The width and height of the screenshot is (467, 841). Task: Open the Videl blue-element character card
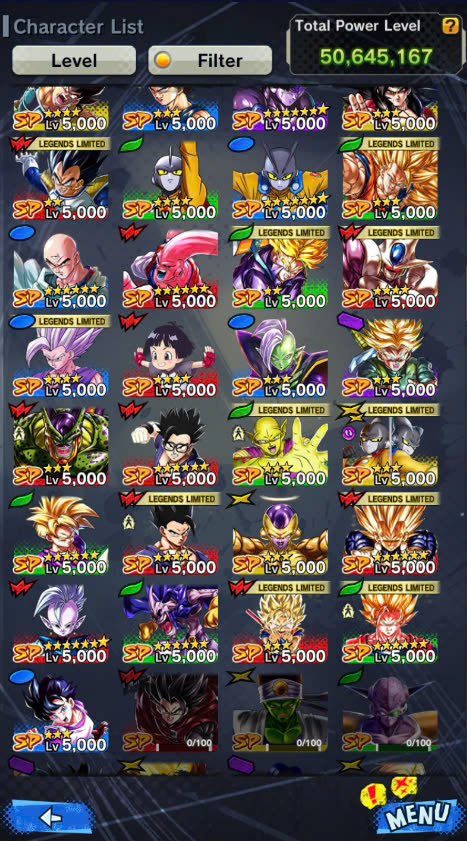click(61, 713)
